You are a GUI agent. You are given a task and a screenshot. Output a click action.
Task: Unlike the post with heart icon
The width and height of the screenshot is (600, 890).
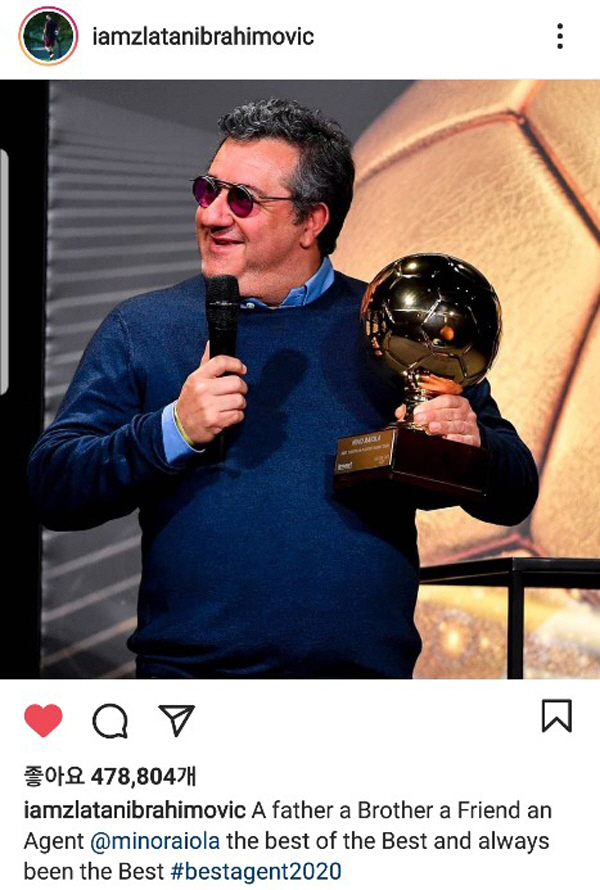click(43, 720)
